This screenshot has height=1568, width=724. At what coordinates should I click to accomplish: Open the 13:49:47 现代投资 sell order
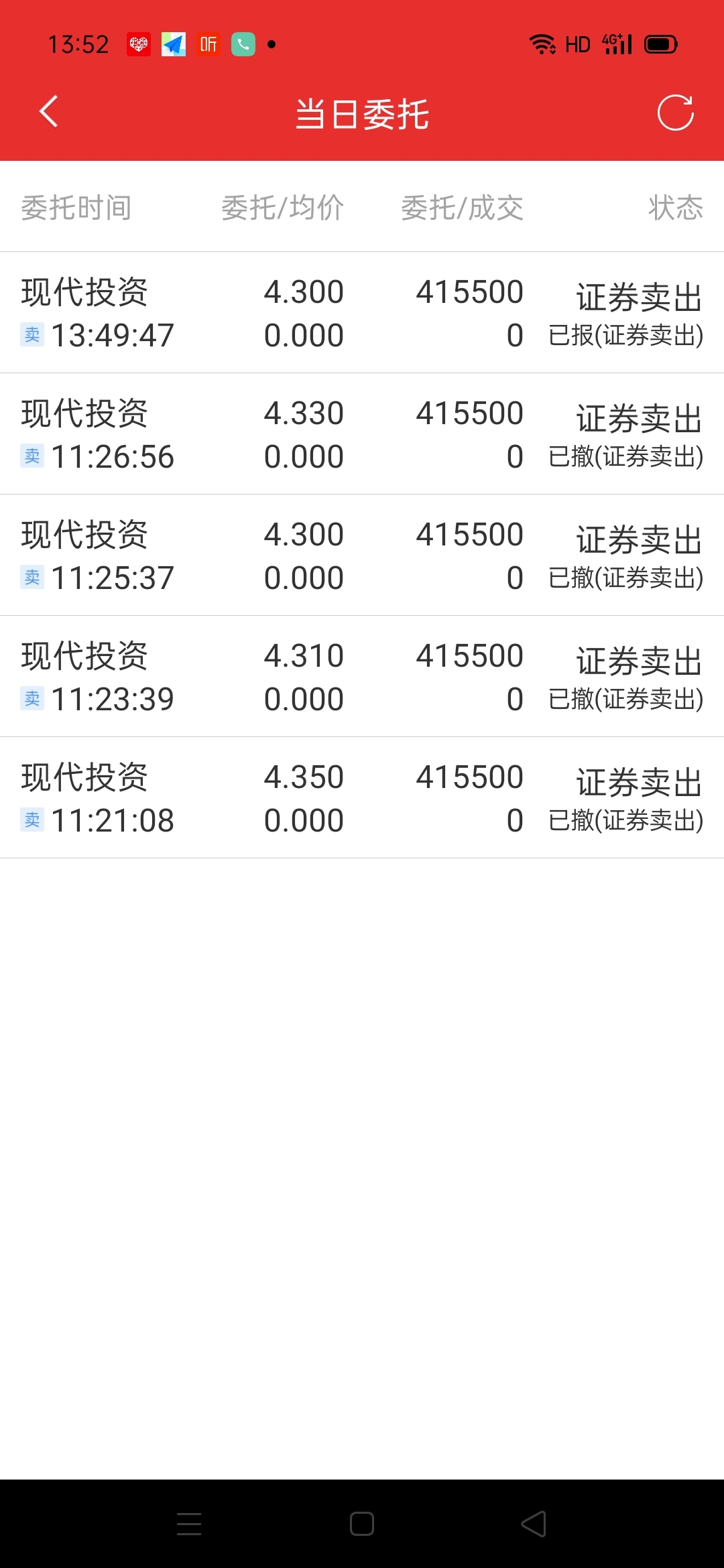[x=362, y=313]
